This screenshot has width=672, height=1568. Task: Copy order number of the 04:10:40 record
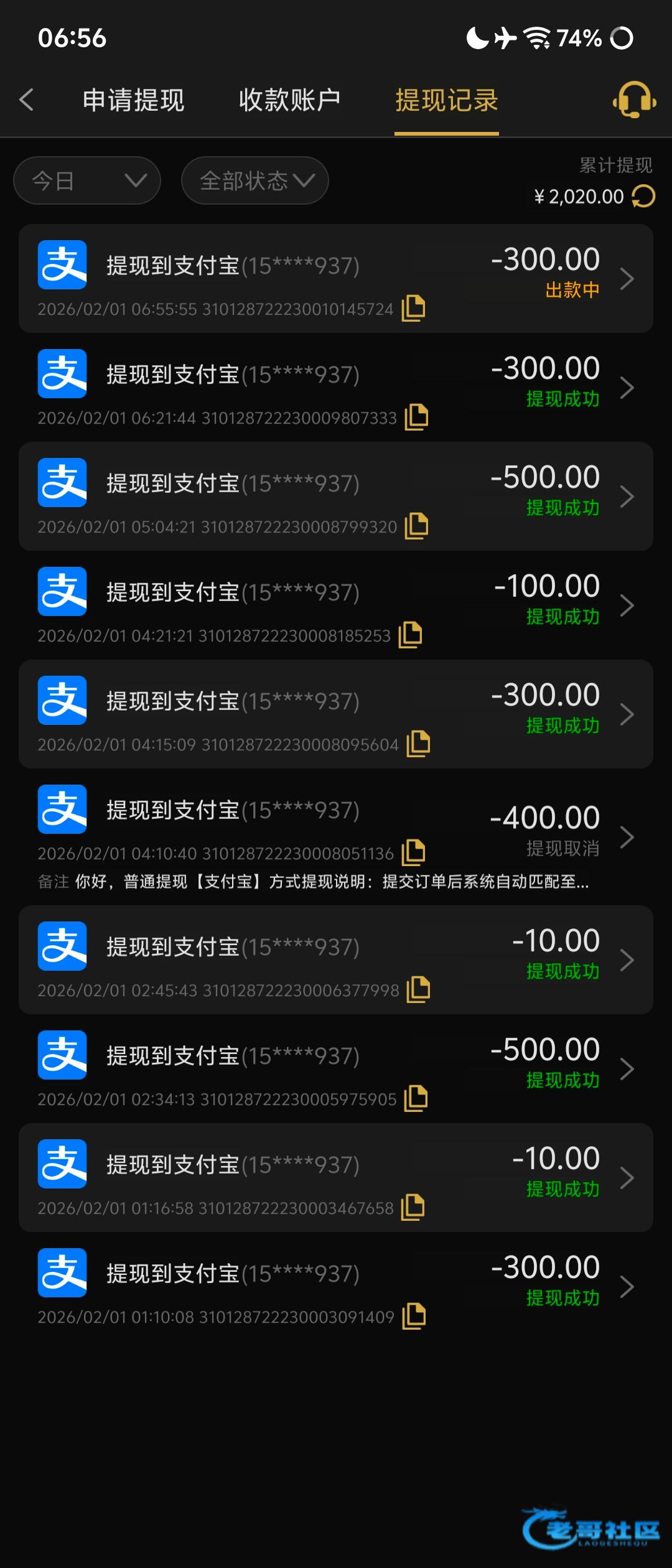click(x=413, y=852)
